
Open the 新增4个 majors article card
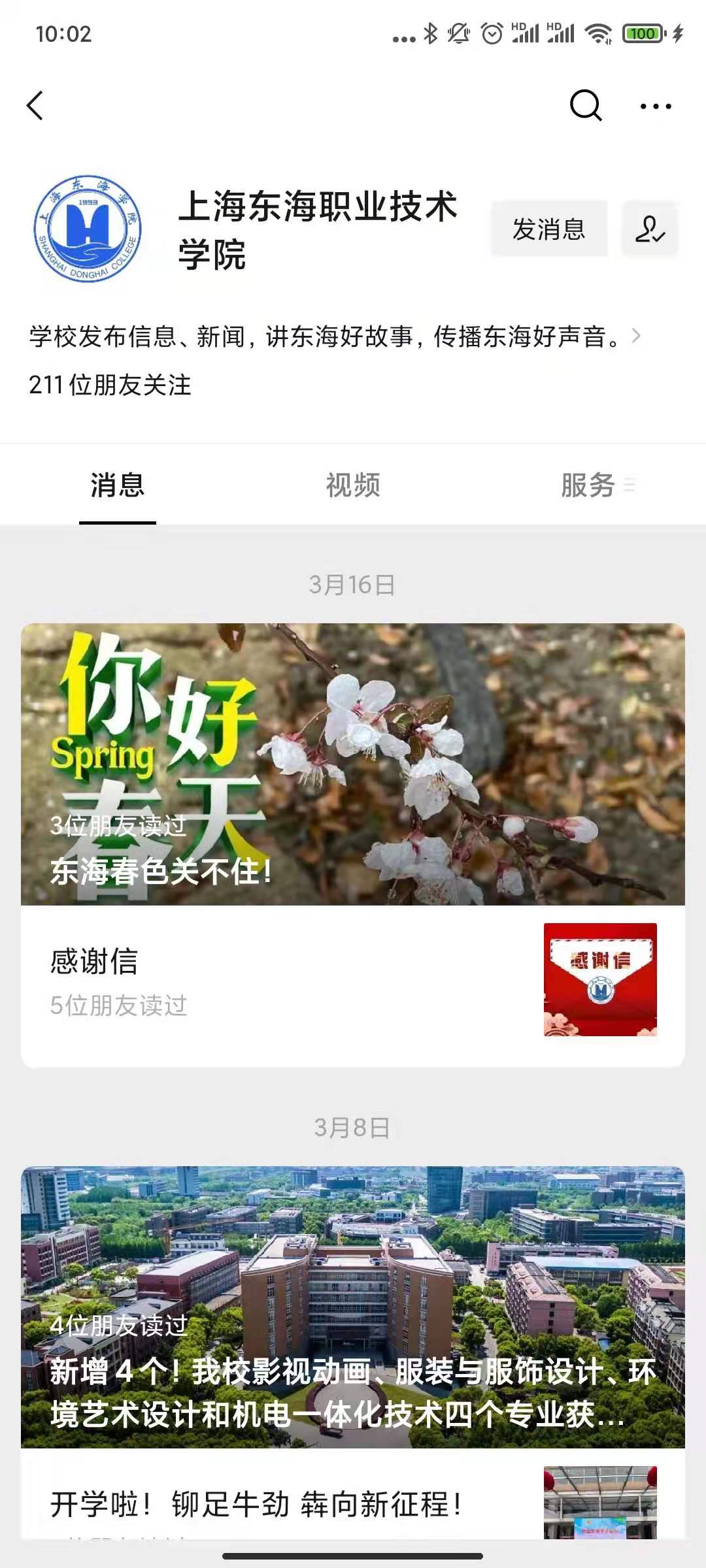pos(353,1307)
